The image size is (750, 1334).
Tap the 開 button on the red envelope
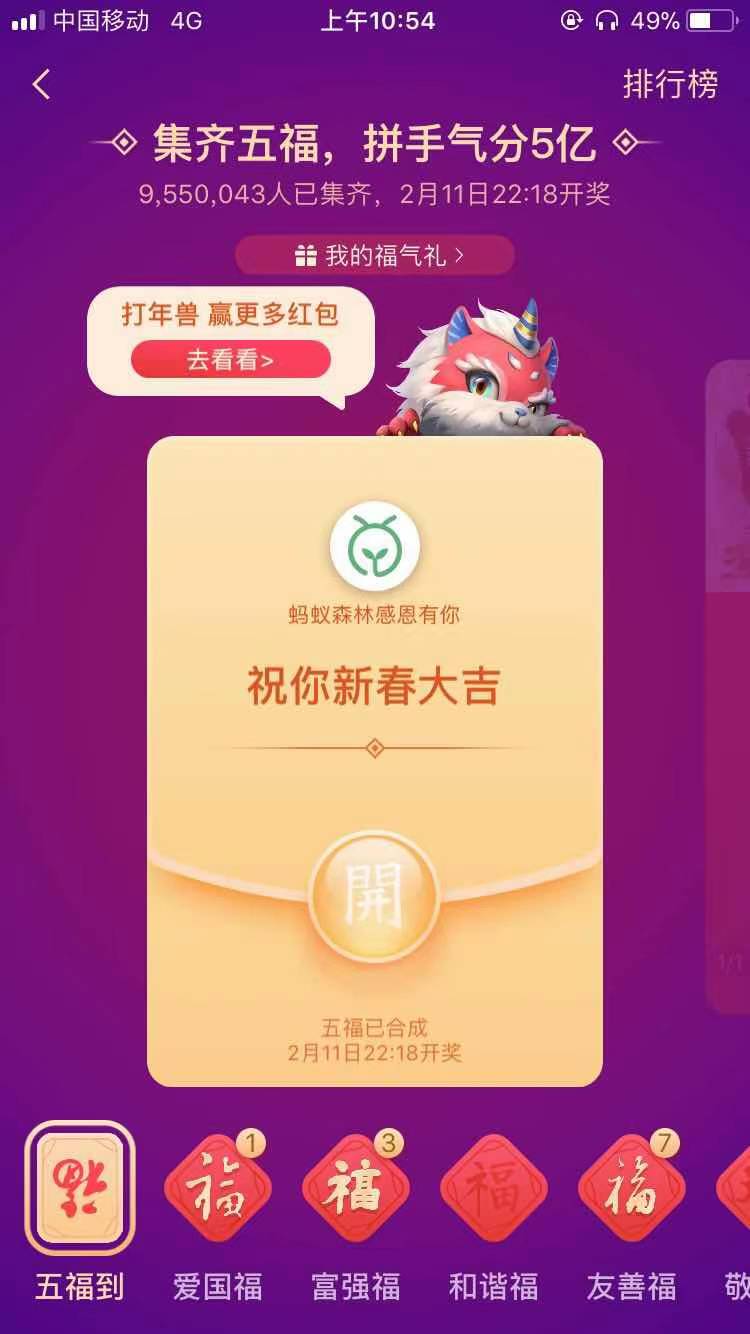374,894
